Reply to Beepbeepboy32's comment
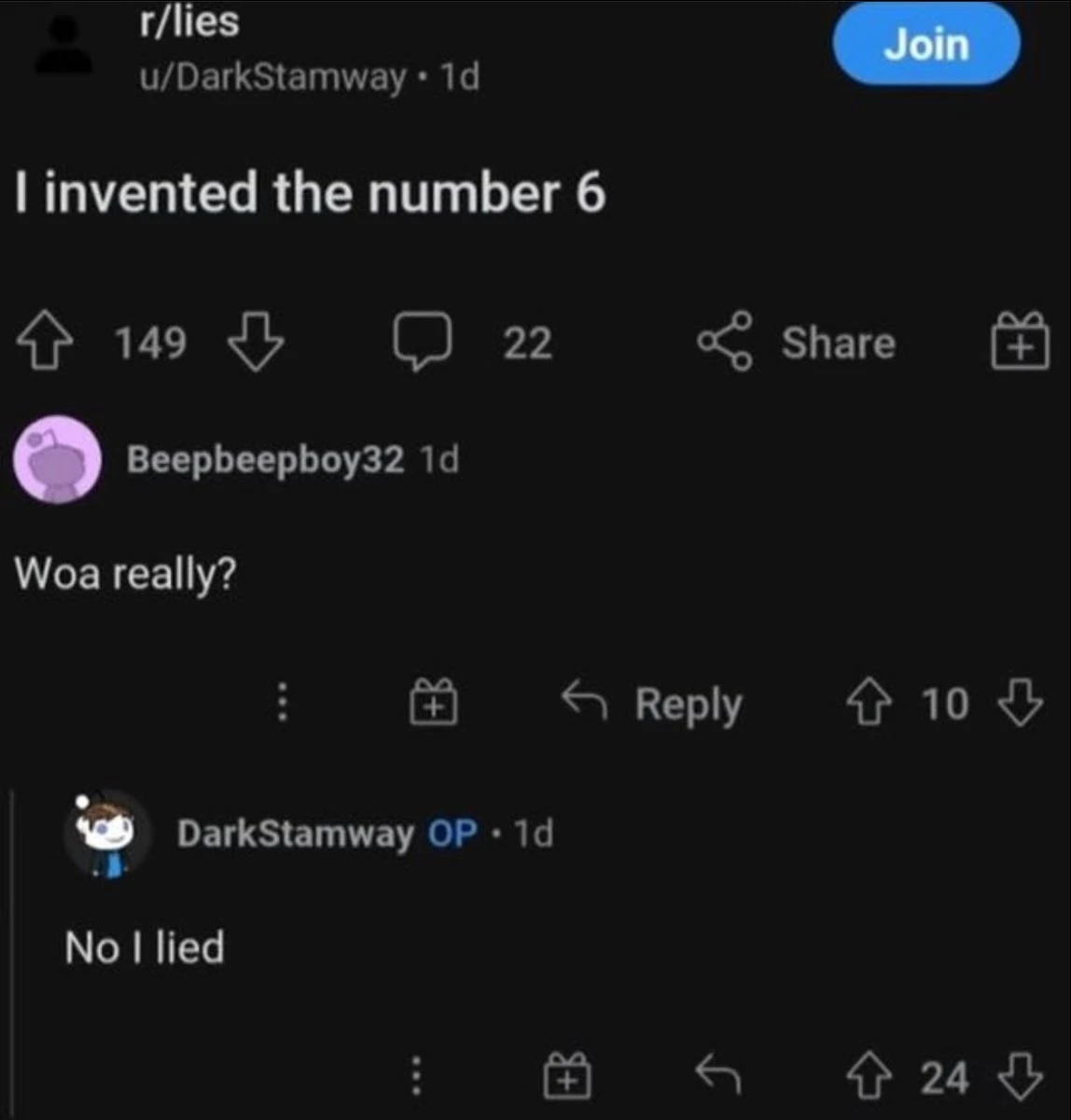The height and width of the screenshot is (1120, 1071). (x=653, y=703)
